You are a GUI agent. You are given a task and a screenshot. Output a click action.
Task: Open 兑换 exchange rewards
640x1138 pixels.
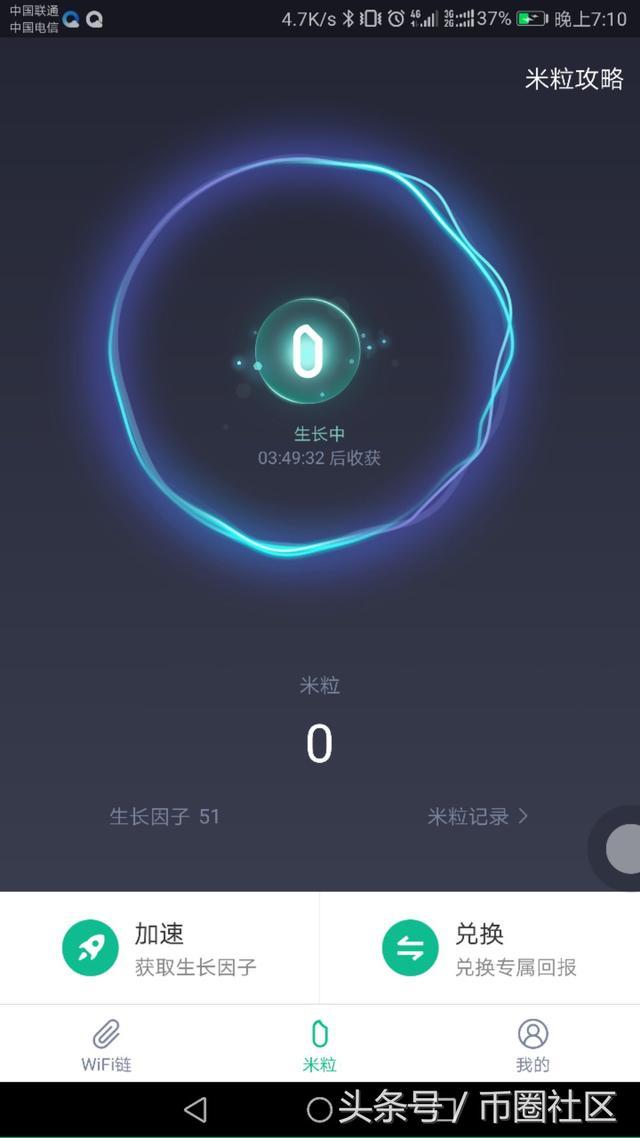point(480,948)
